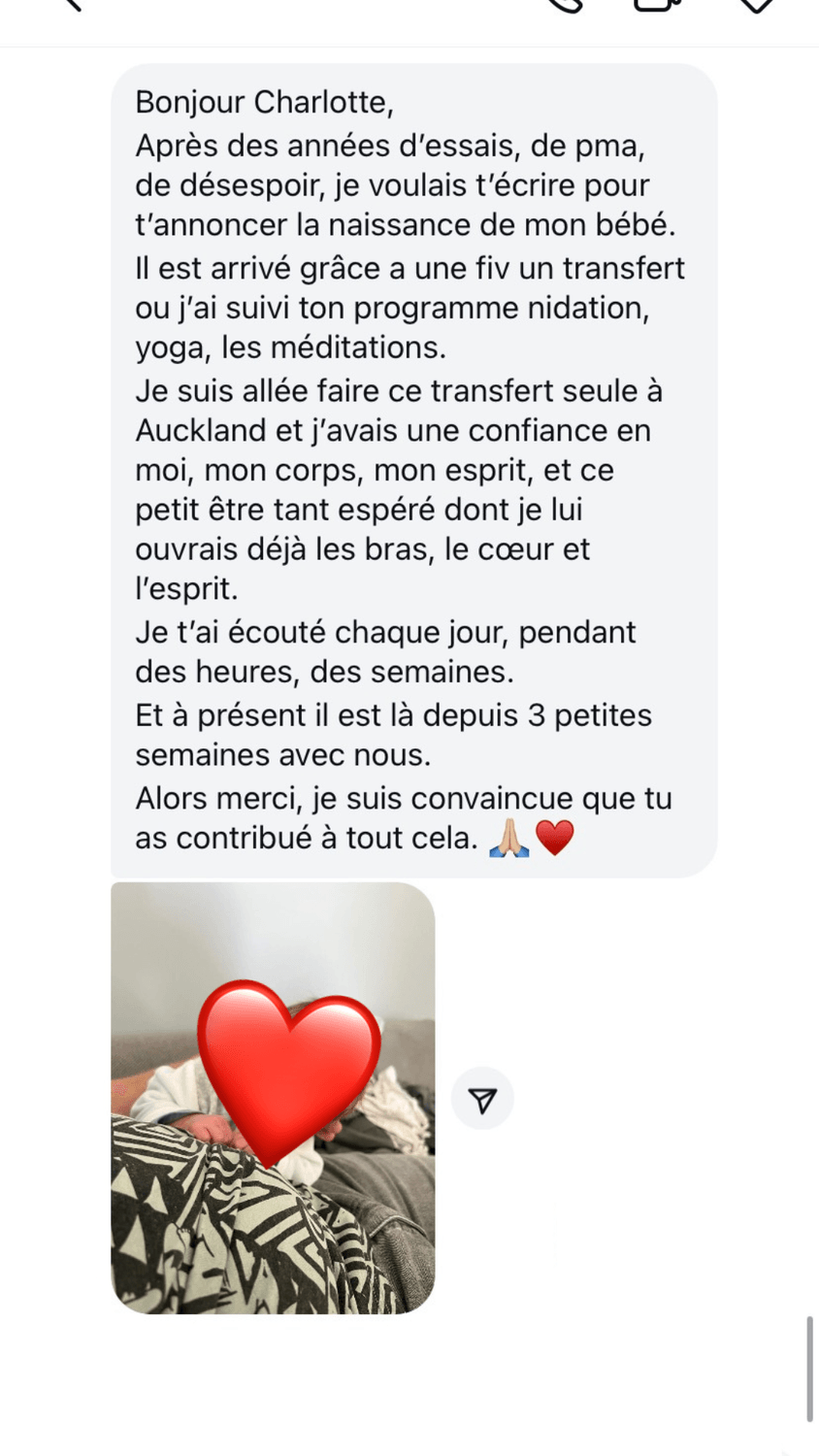This screenshot has width=819, height=1456.
Task: Forward the baby photo with the send icon
Action: [x=482, y=1099]
